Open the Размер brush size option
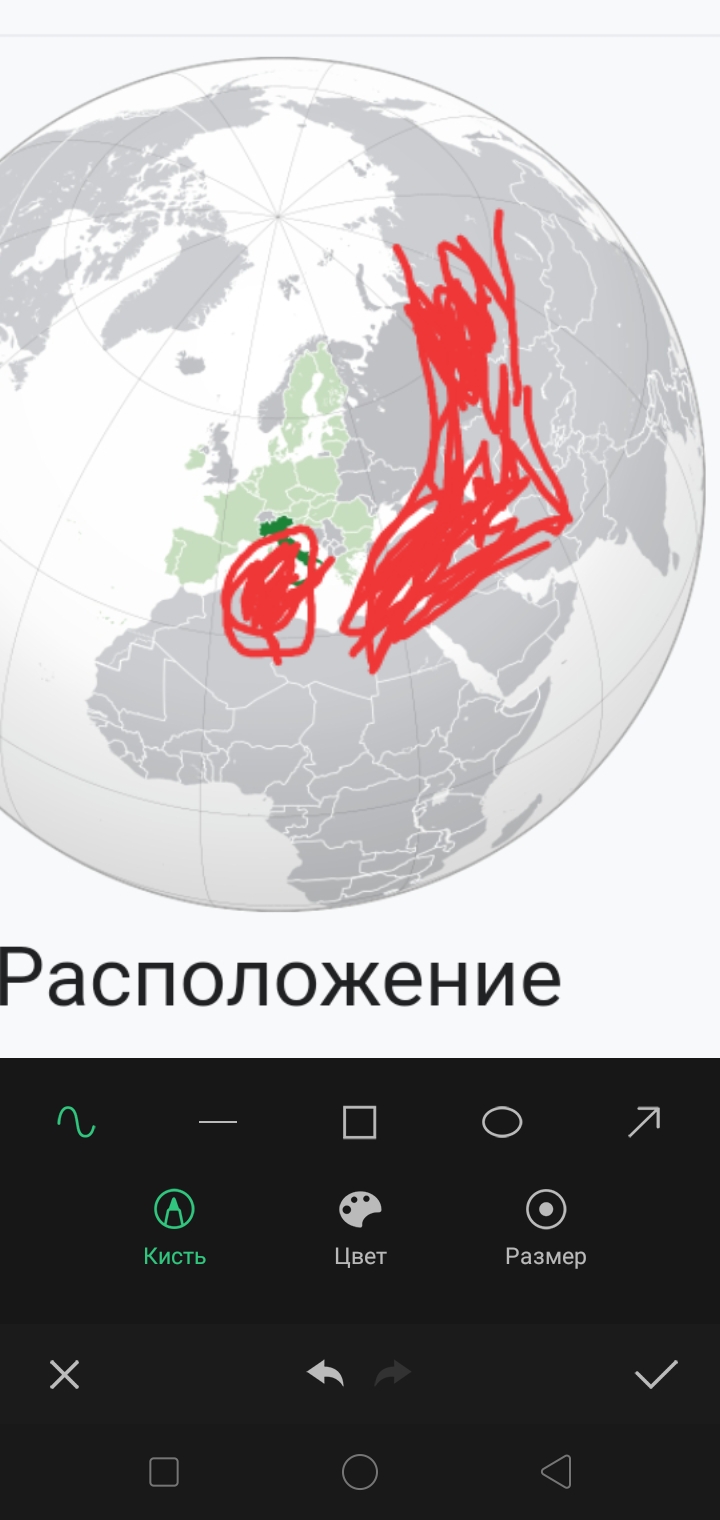 pyautogui.click(x=546, y=1227)
